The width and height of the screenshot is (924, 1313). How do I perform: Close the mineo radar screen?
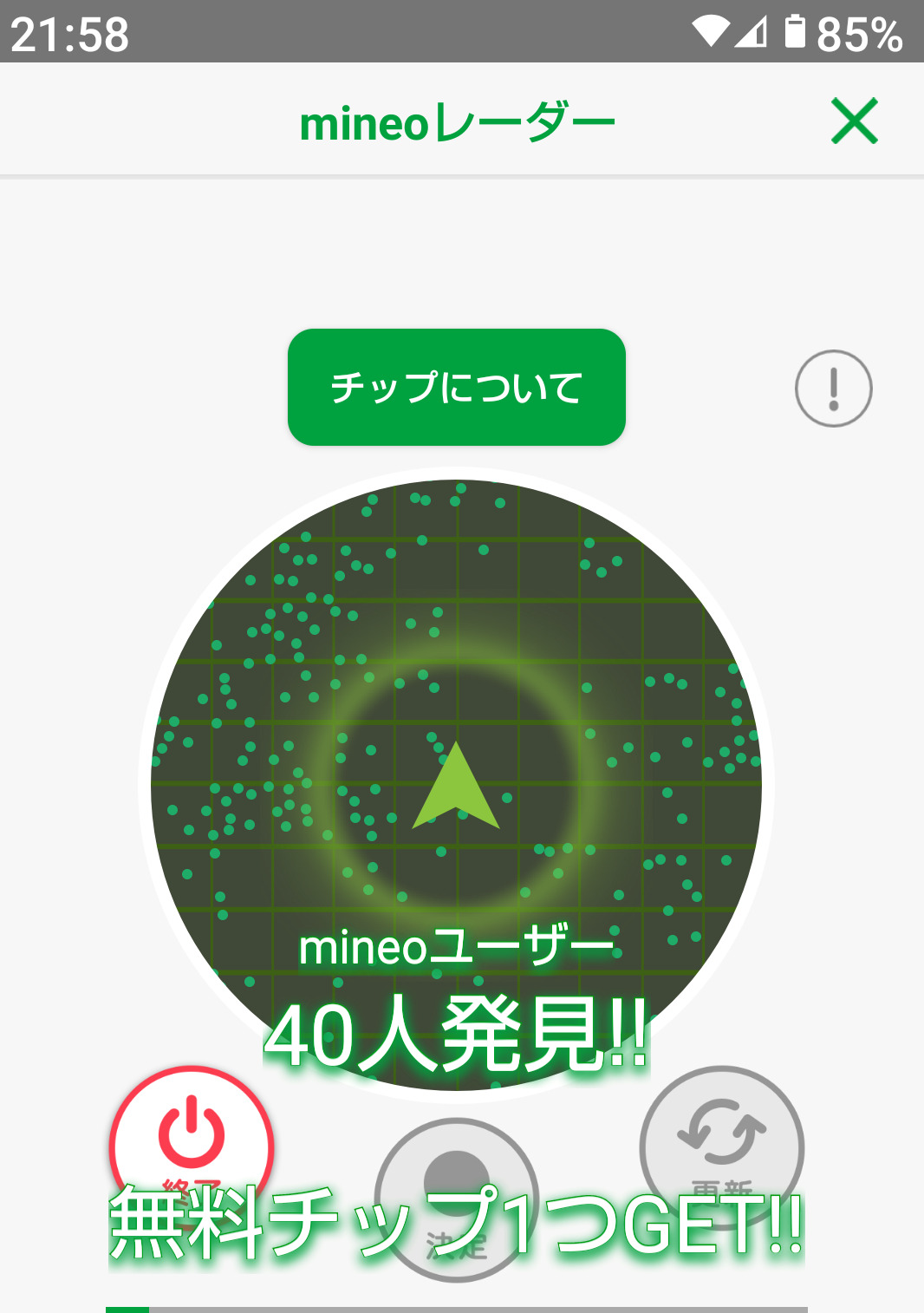tap(855, 121)
